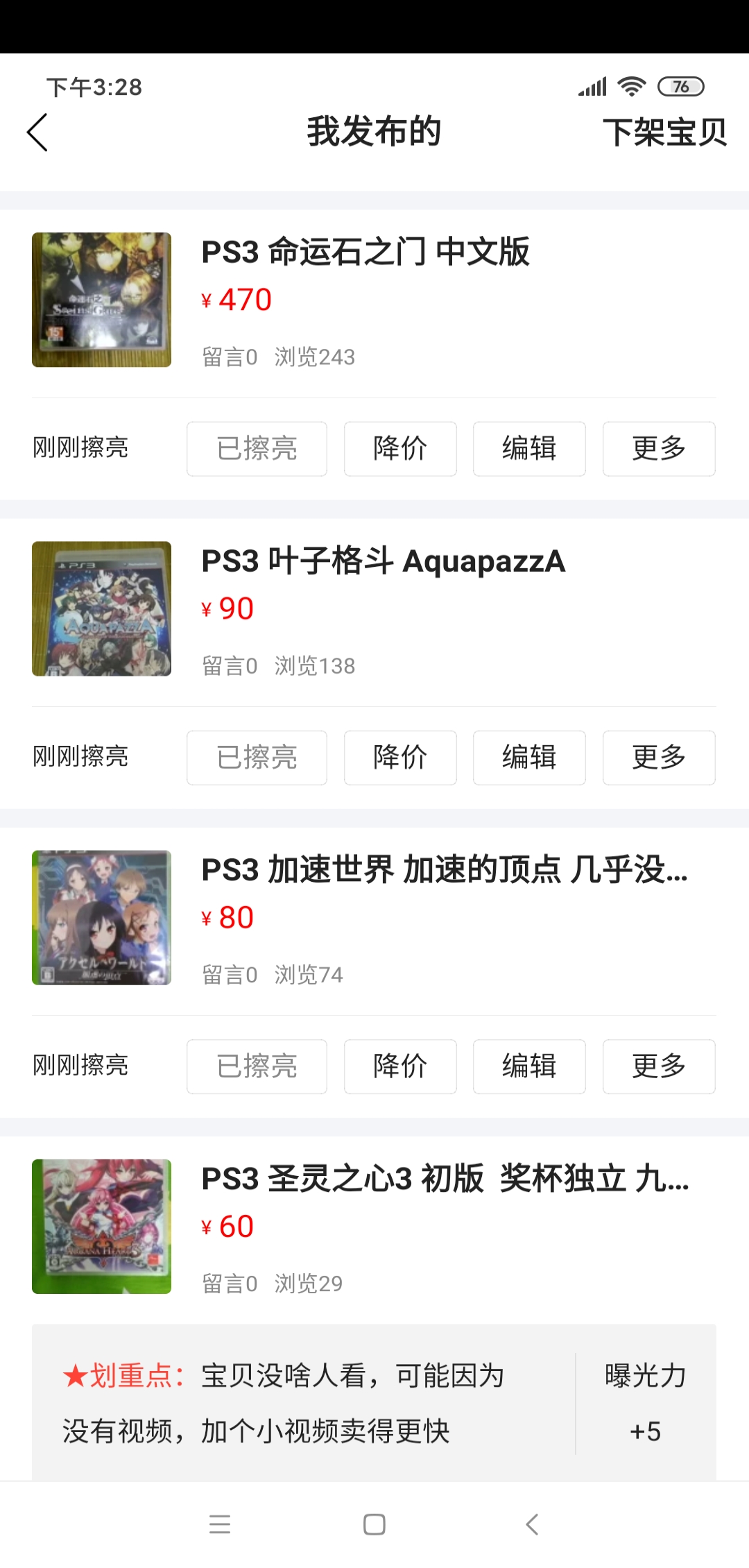Open the PS3 叶子格斗 AquapazzA listing
Image resolution: width=749 pixels, height=1568 pixels.
(x=383, y=561)
